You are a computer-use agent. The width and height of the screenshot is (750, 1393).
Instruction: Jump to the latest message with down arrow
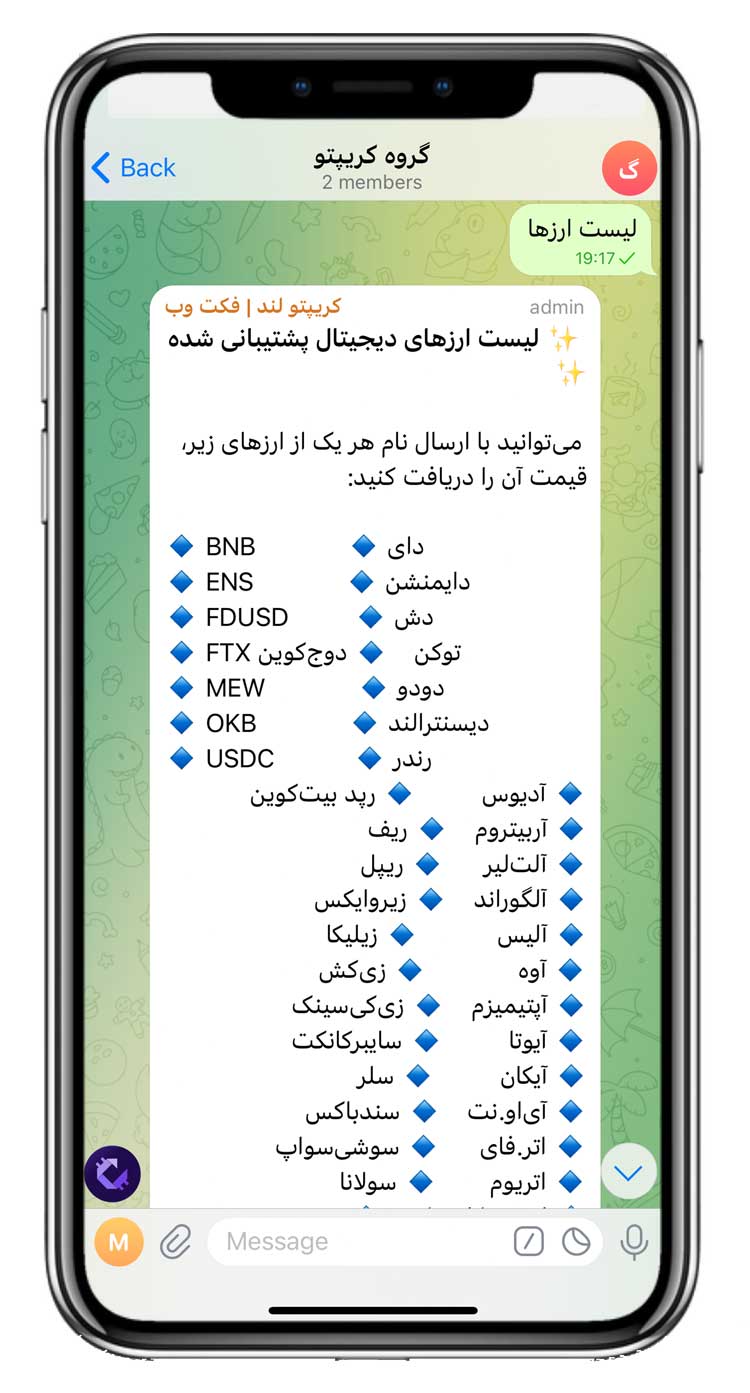(628, 1171)
